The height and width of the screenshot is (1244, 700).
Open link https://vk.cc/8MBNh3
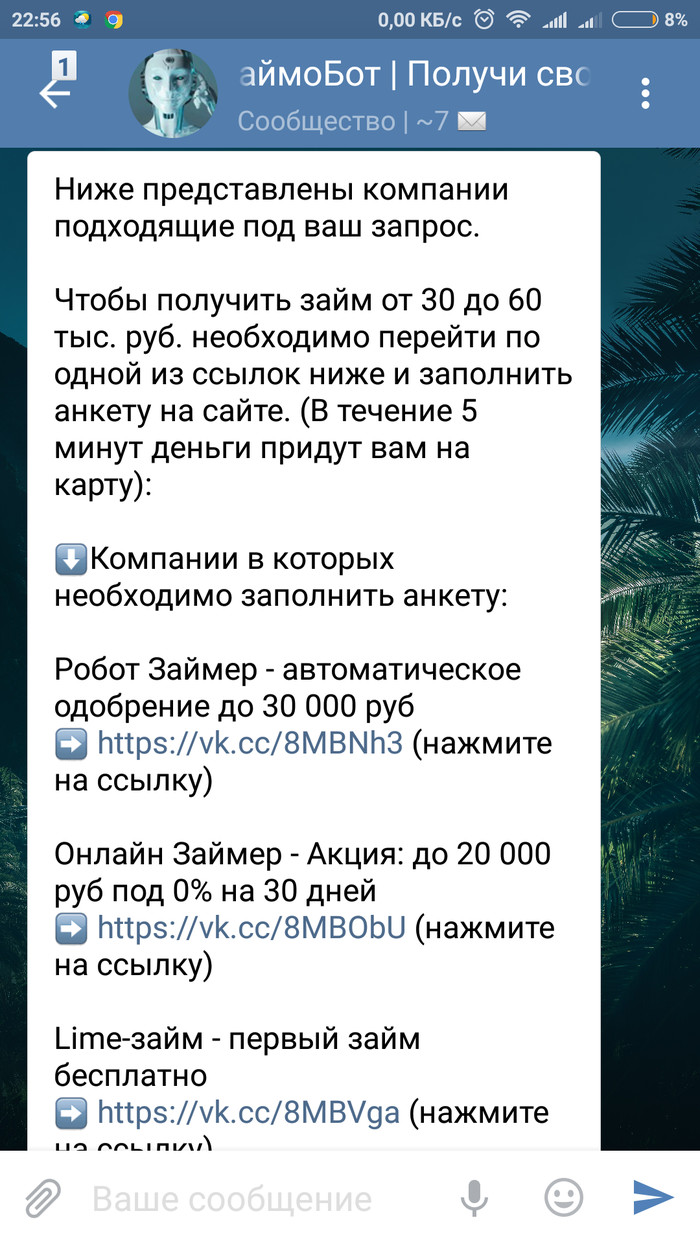(250, 743)
